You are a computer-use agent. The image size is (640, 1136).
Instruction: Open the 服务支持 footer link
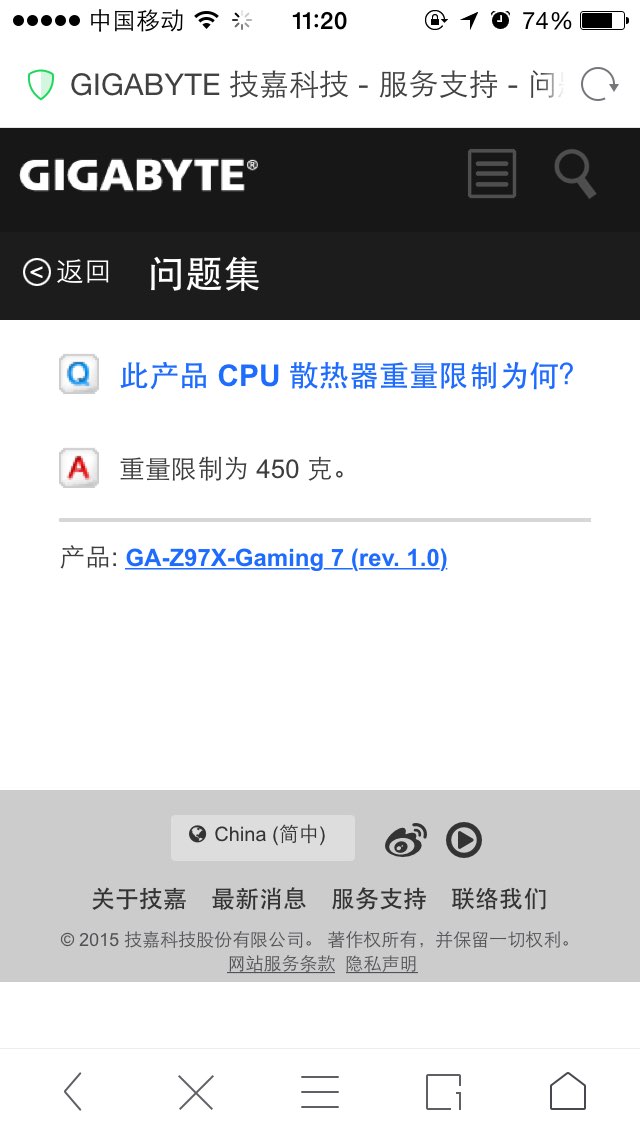[379, 899]
